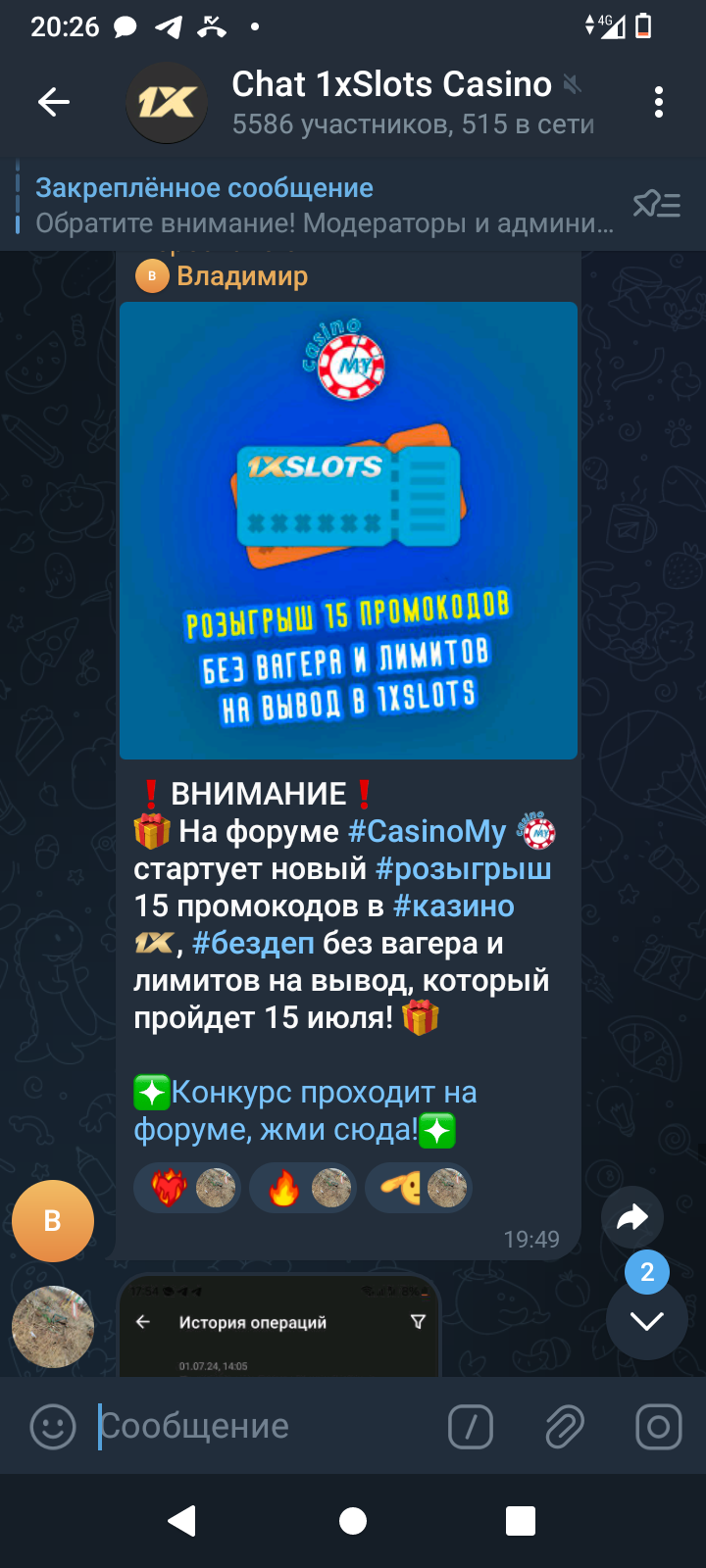Open the chat overflow menu

pos(658,102)
